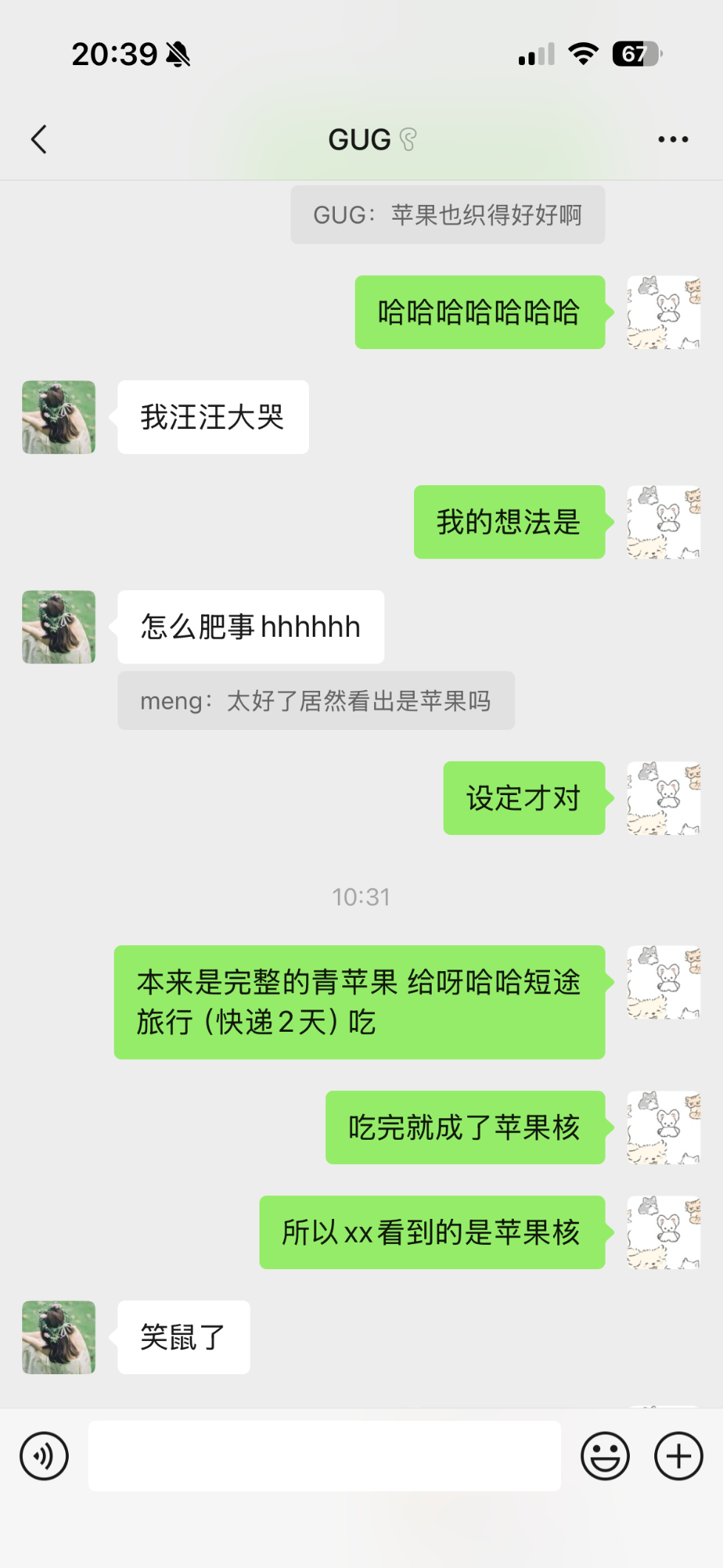
Task: Open the plus attachment menu
Action: [x=678, y=1456]
